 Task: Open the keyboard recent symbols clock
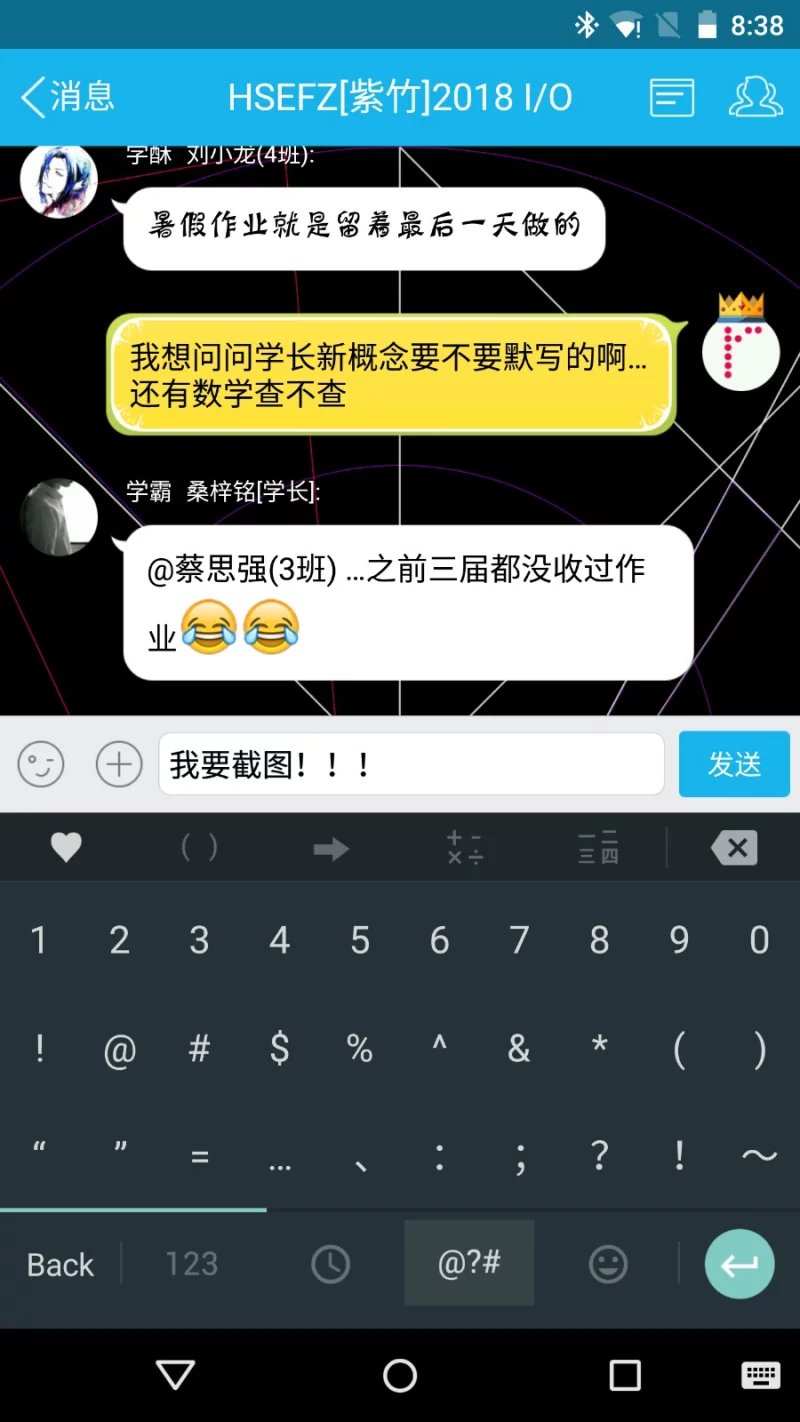pyautogui.click(x=330, y=1265)
